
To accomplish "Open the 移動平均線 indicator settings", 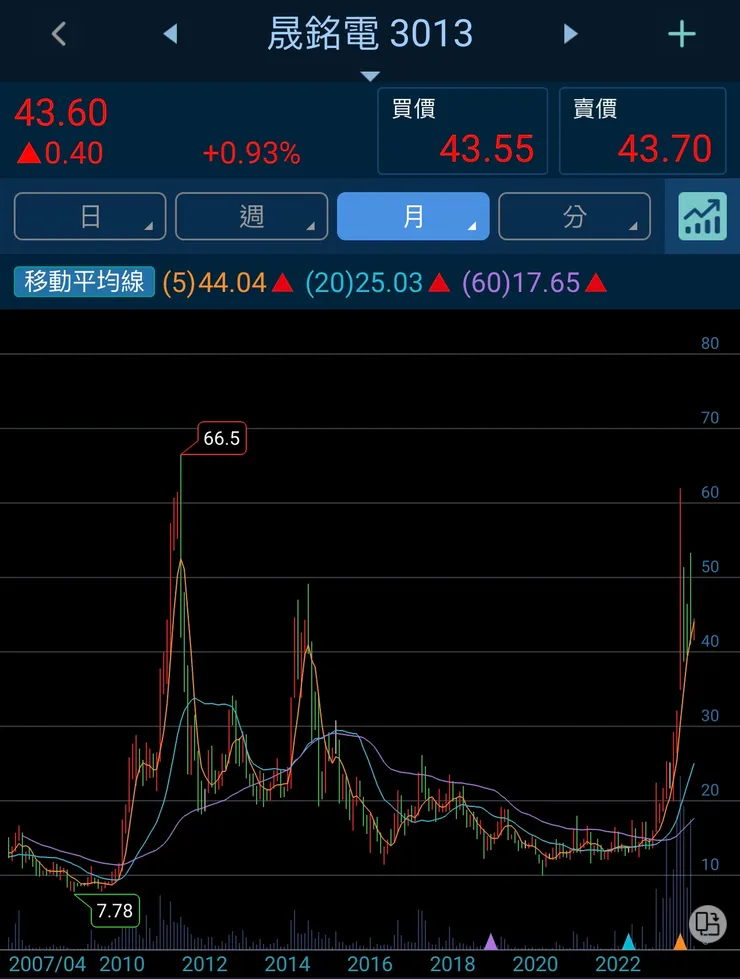I will [x=85, y=283].
